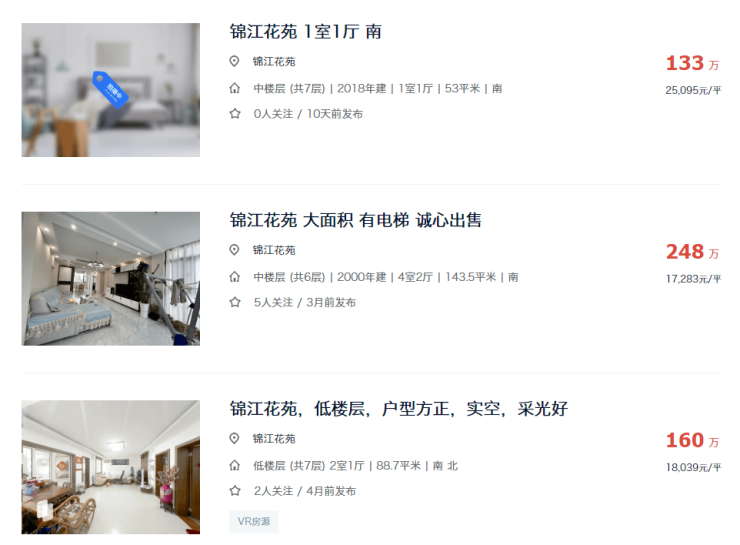740x545 pixels.
Task: Open 锦江花苑 community link in 160万 listing
Action: pyautogui.click(x=273, y=439)
